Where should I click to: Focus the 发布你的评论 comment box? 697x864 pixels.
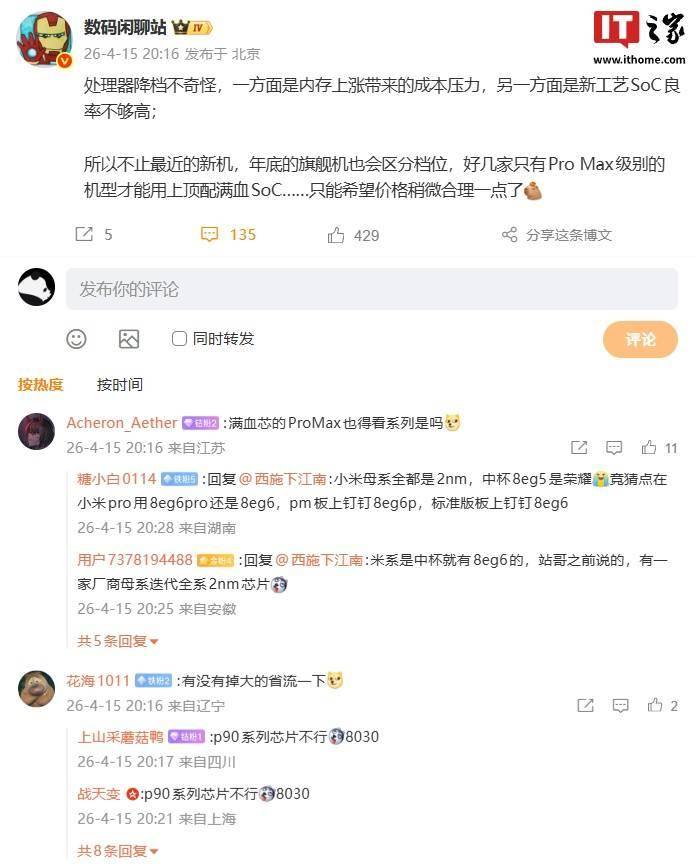tap(372, 289)
